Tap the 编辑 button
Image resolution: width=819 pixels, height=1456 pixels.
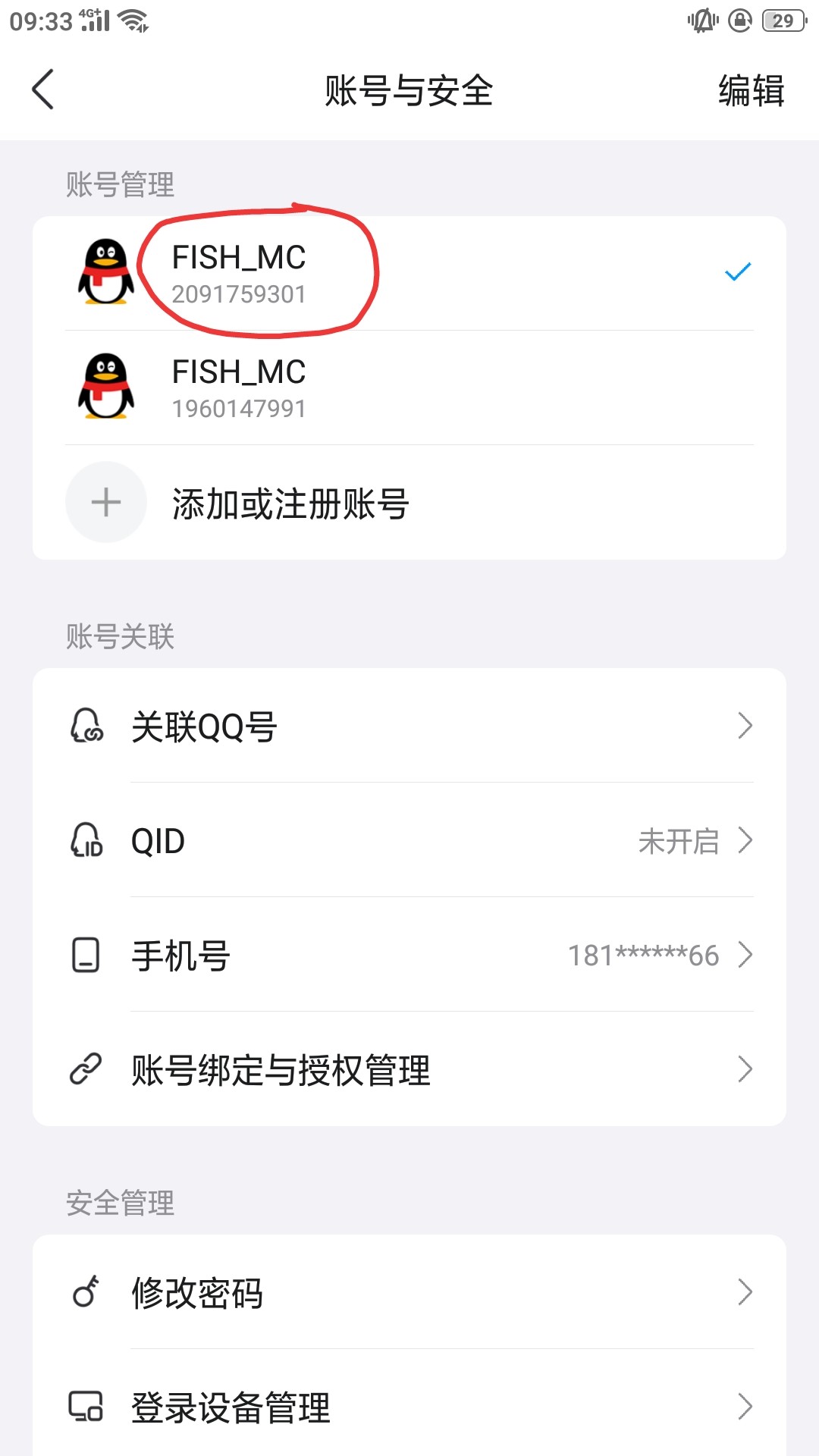[751, 91]
